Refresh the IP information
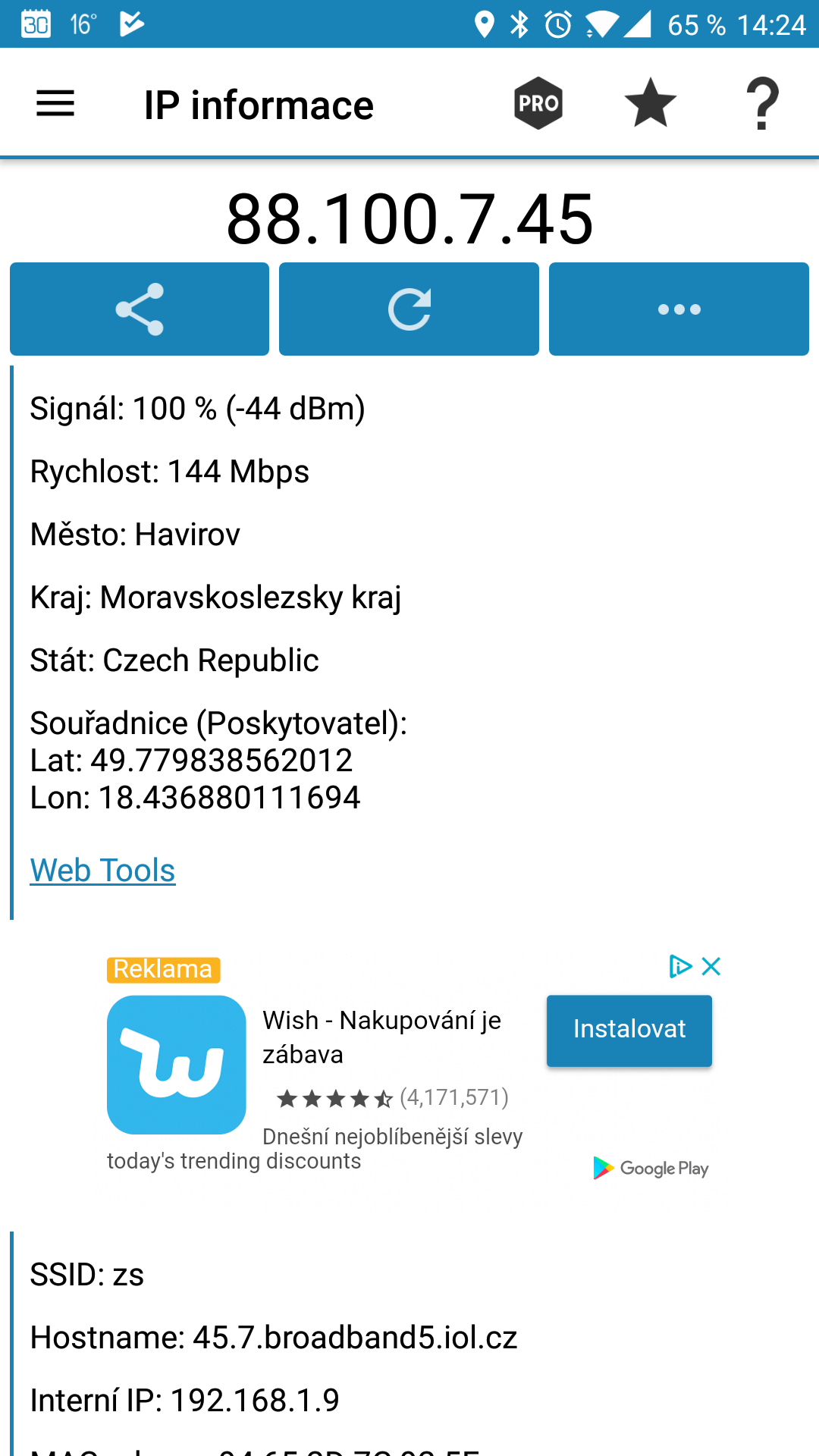819x1456 pixels. [x=409, y=309]
